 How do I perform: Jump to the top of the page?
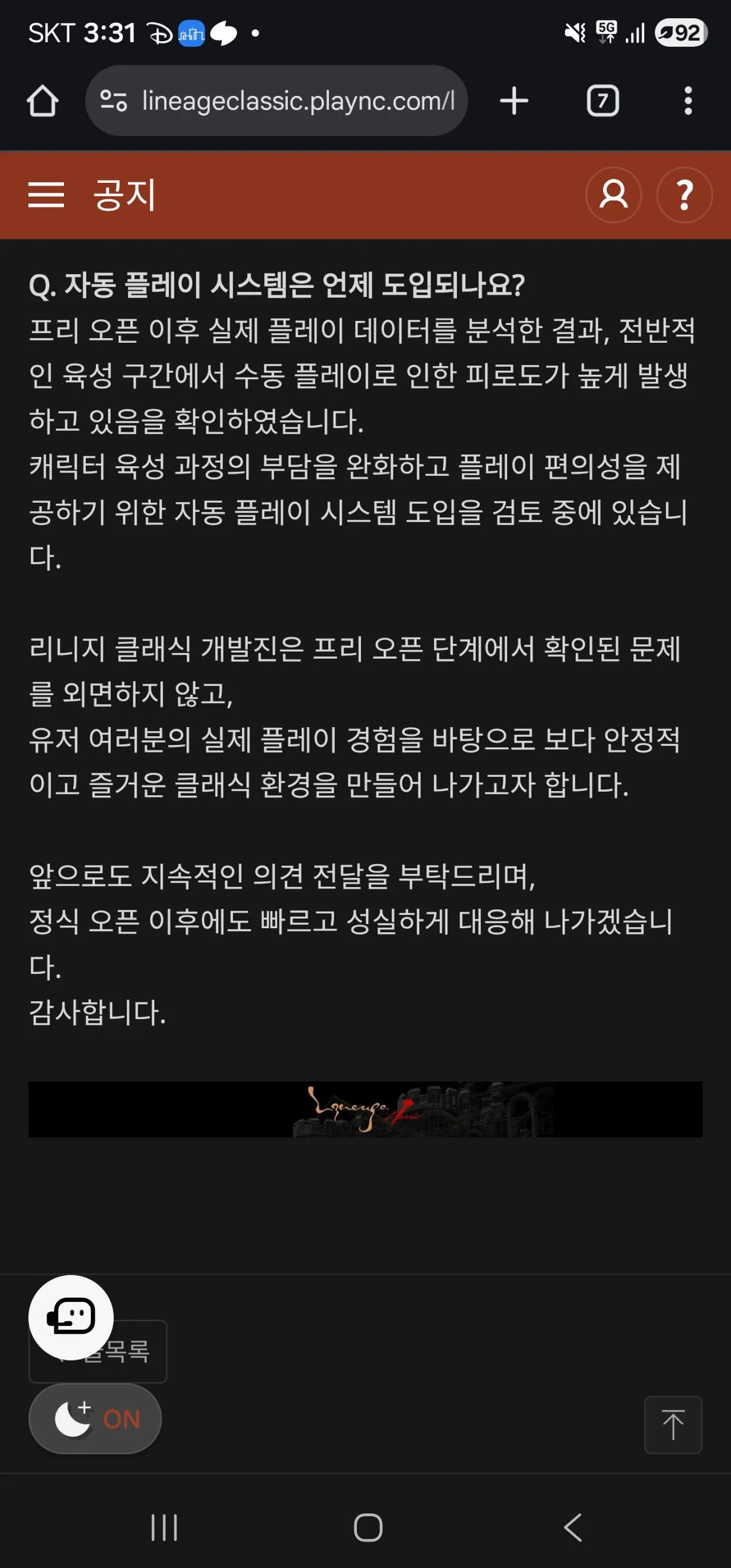coord(673,1425)
